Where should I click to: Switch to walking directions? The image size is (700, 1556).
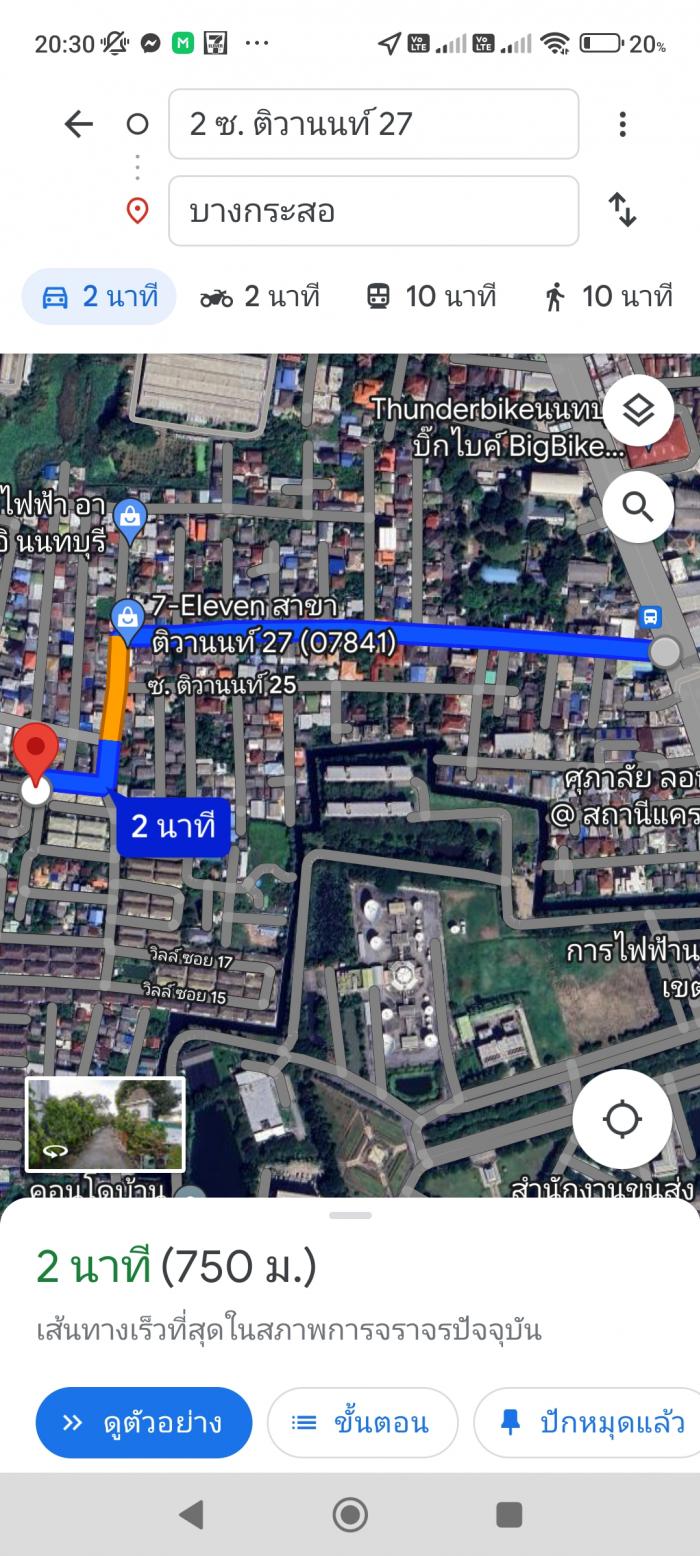pos(608,297)
